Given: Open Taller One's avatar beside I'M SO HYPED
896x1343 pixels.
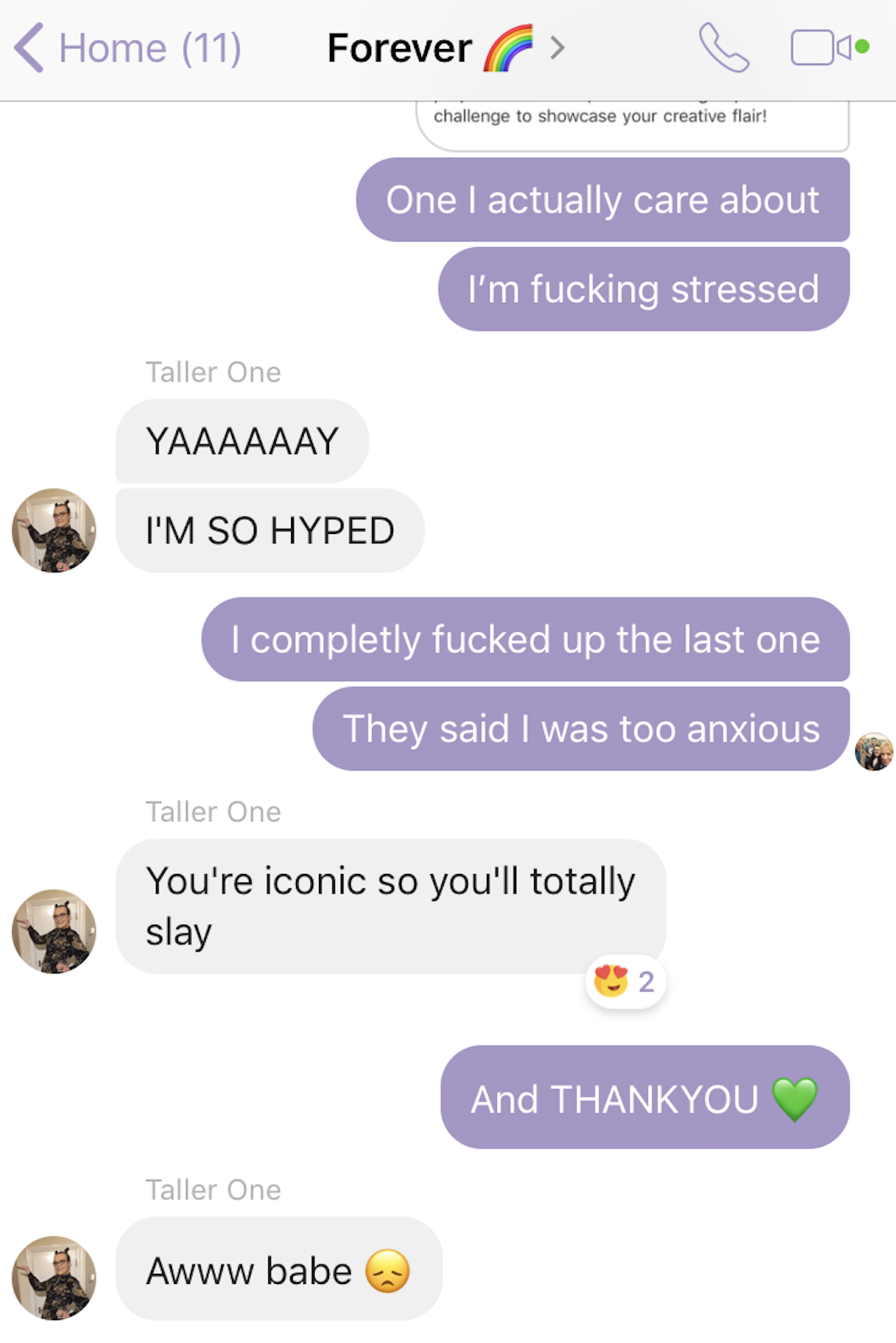Looking at the screenshot, I should 54,531.
